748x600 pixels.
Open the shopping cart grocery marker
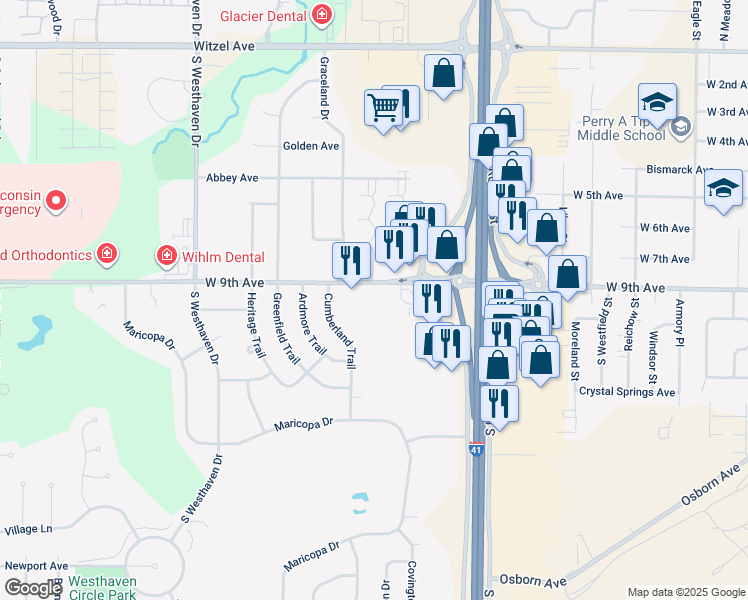385,108
